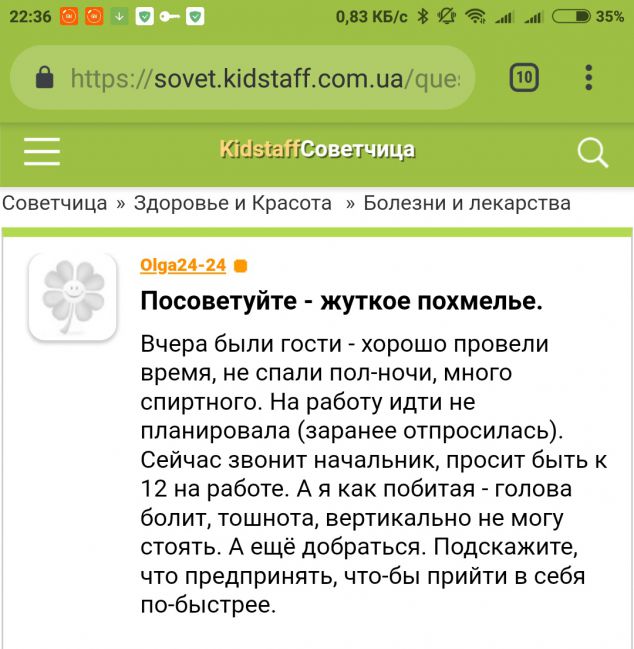Tap Olga24-24's flower avatar
Image resolution: width=634 pixels, height=649 pixels.
tap(73, 296)
